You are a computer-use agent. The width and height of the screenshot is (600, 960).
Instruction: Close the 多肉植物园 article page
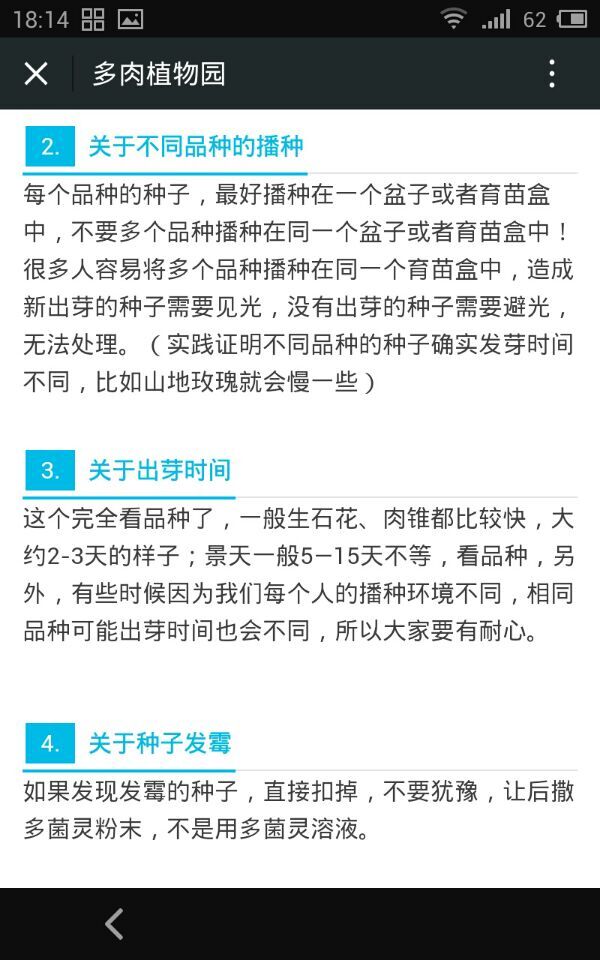click(36, 74)
